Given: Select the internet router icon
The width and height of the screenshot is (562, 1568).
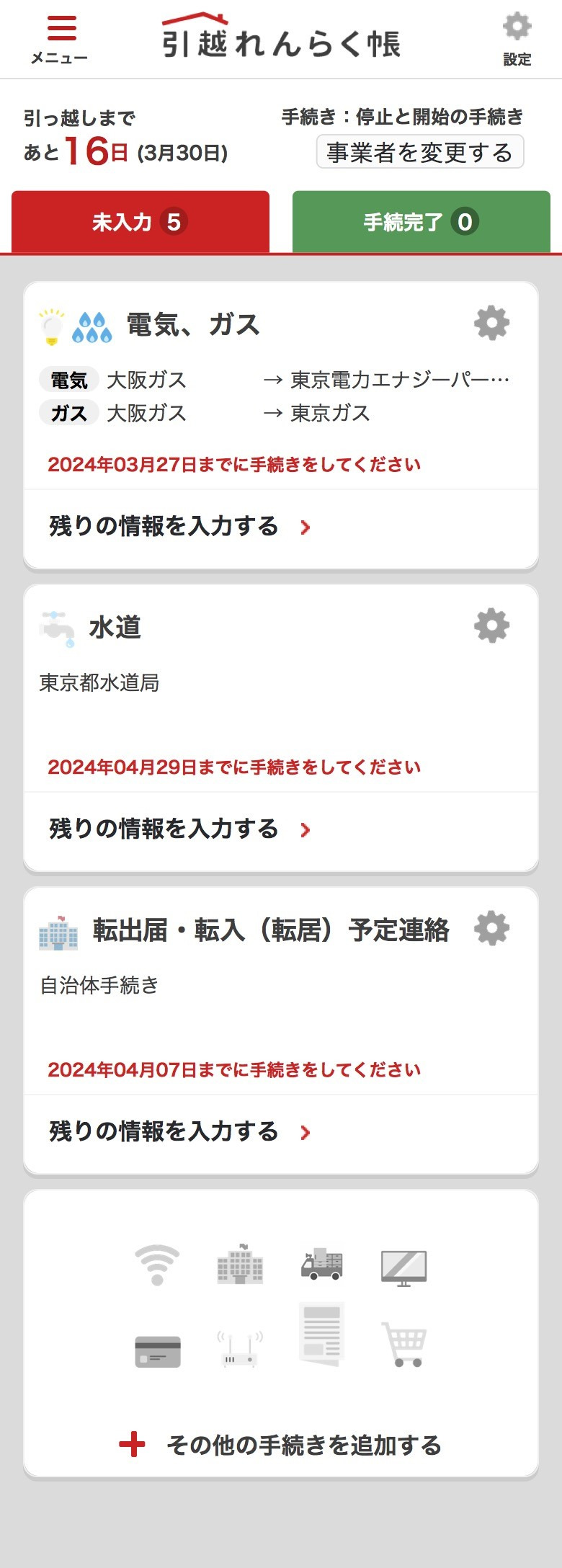Looking at the screenshot, I should point(239,1349).
